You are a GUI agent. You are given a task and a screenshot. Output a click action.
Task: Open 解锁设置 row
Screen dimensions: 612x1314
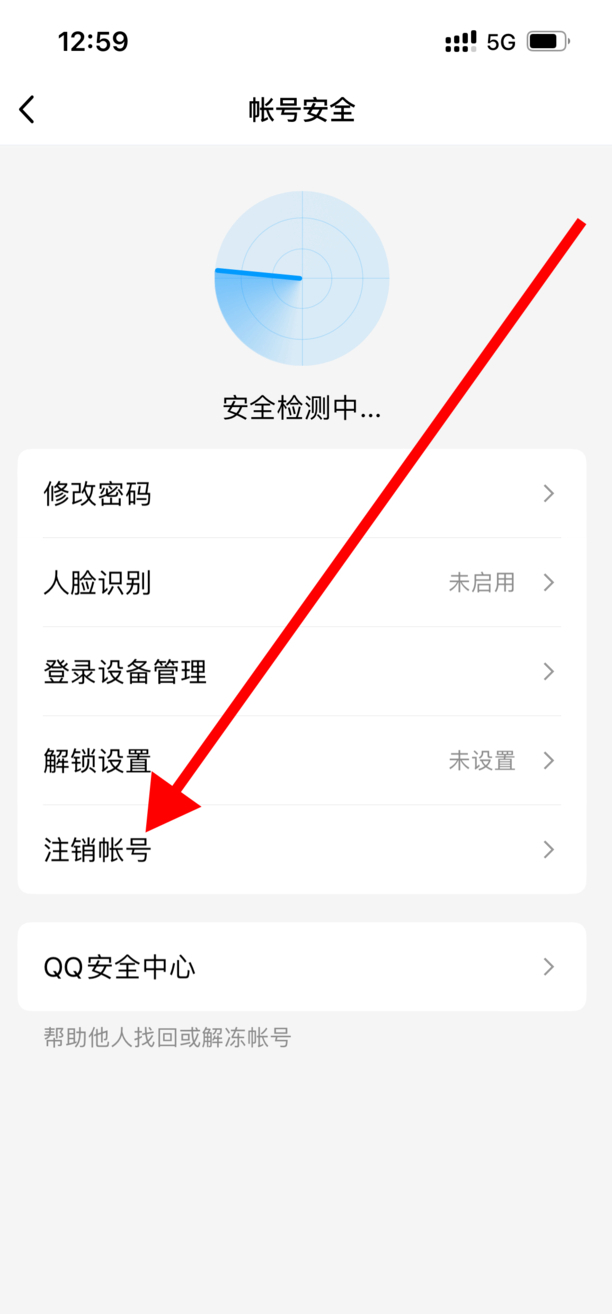(300, 760)
